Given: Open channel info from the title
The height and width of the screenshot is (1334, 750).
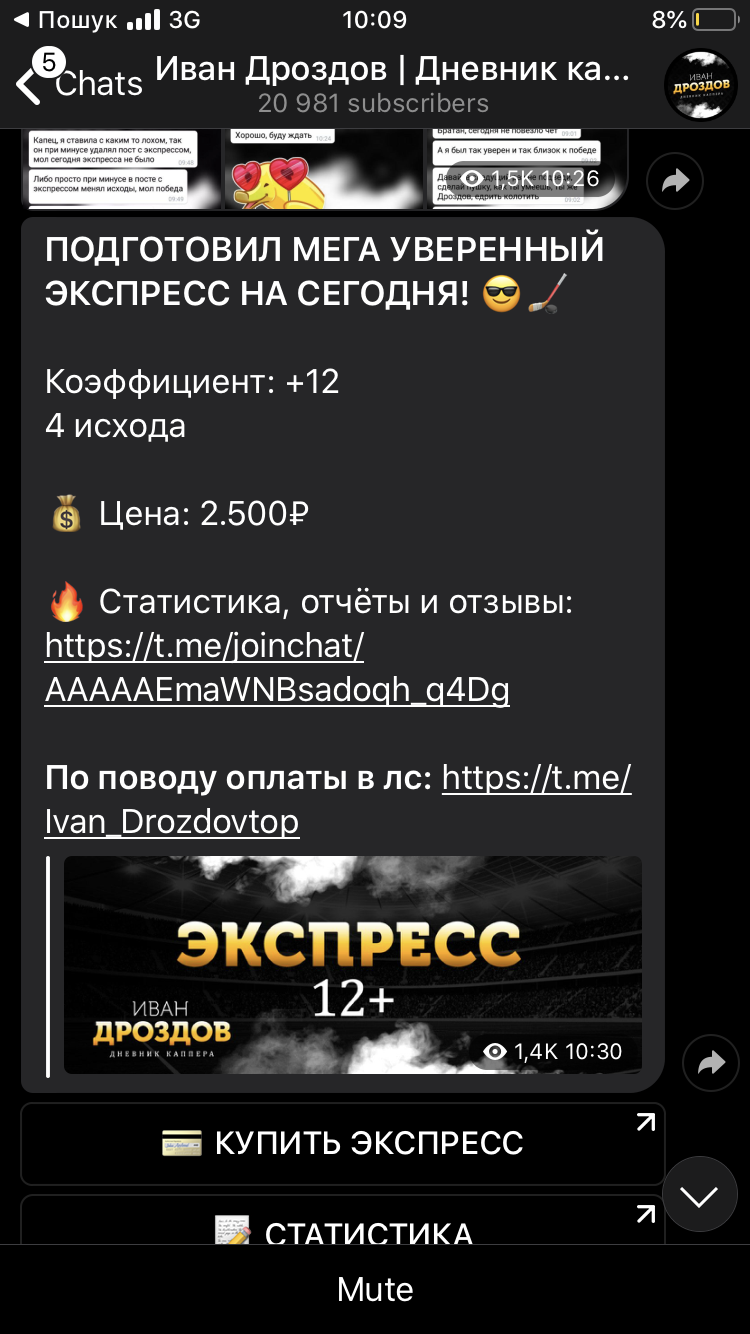Looking at the screenshot, I should (x=392, y=84).
